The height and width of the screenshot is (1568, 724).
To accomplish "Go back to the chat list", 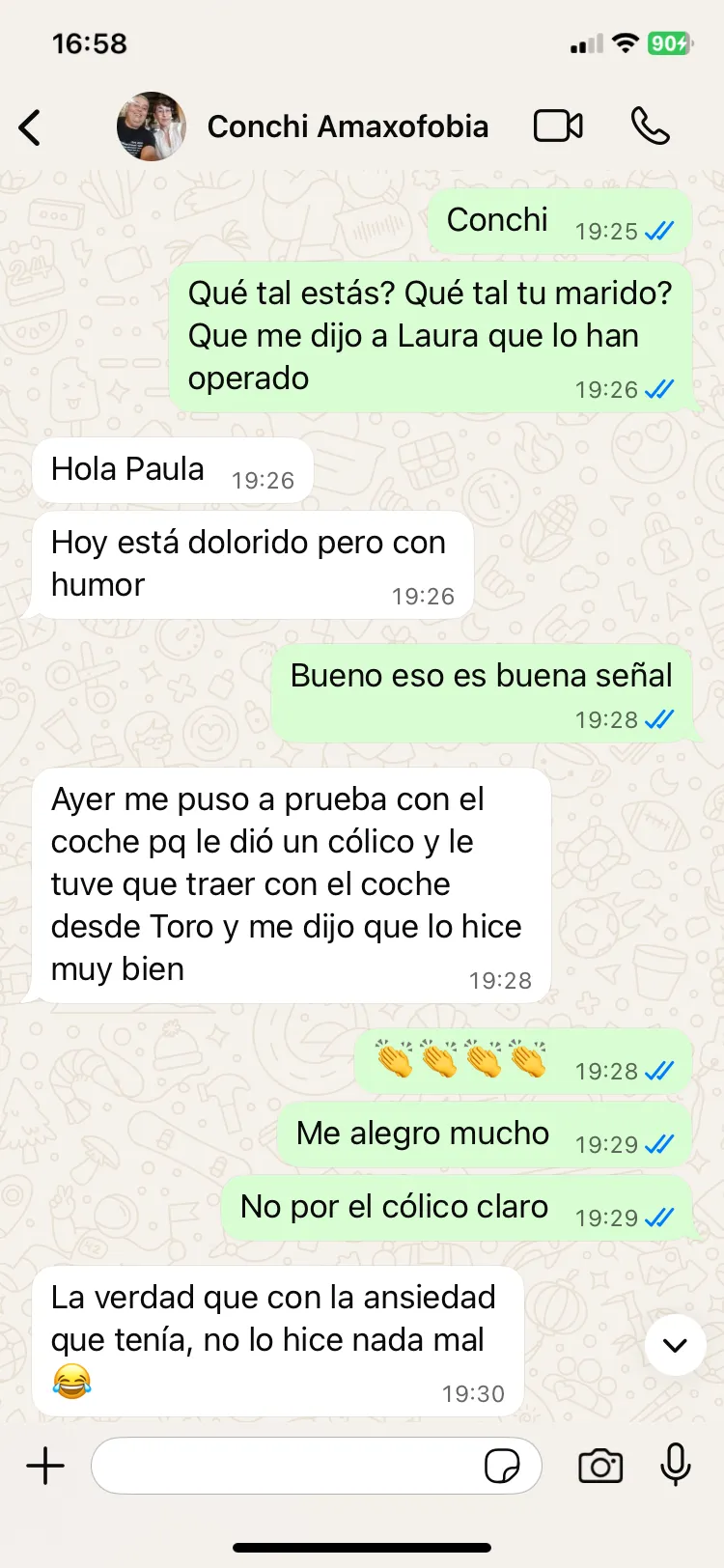I will [31, 127].
